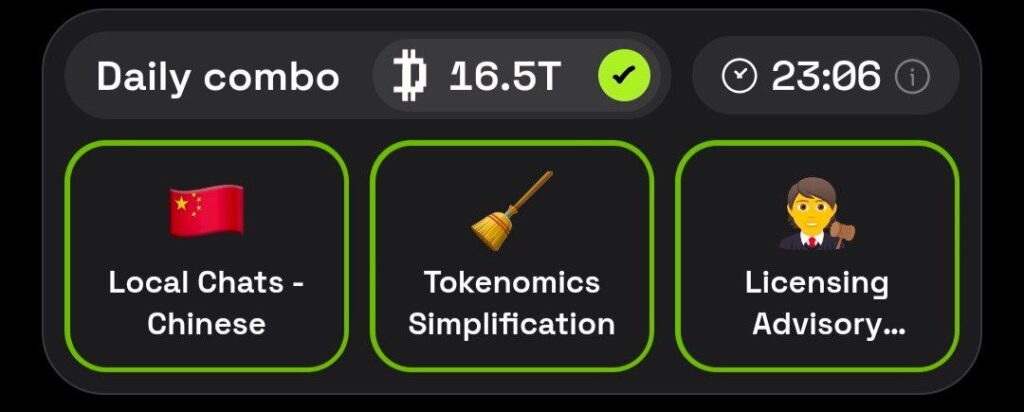Open the daily combo timer info icon
The height and width of the screenshot is (412, 1024).
(x=912, y=76)
